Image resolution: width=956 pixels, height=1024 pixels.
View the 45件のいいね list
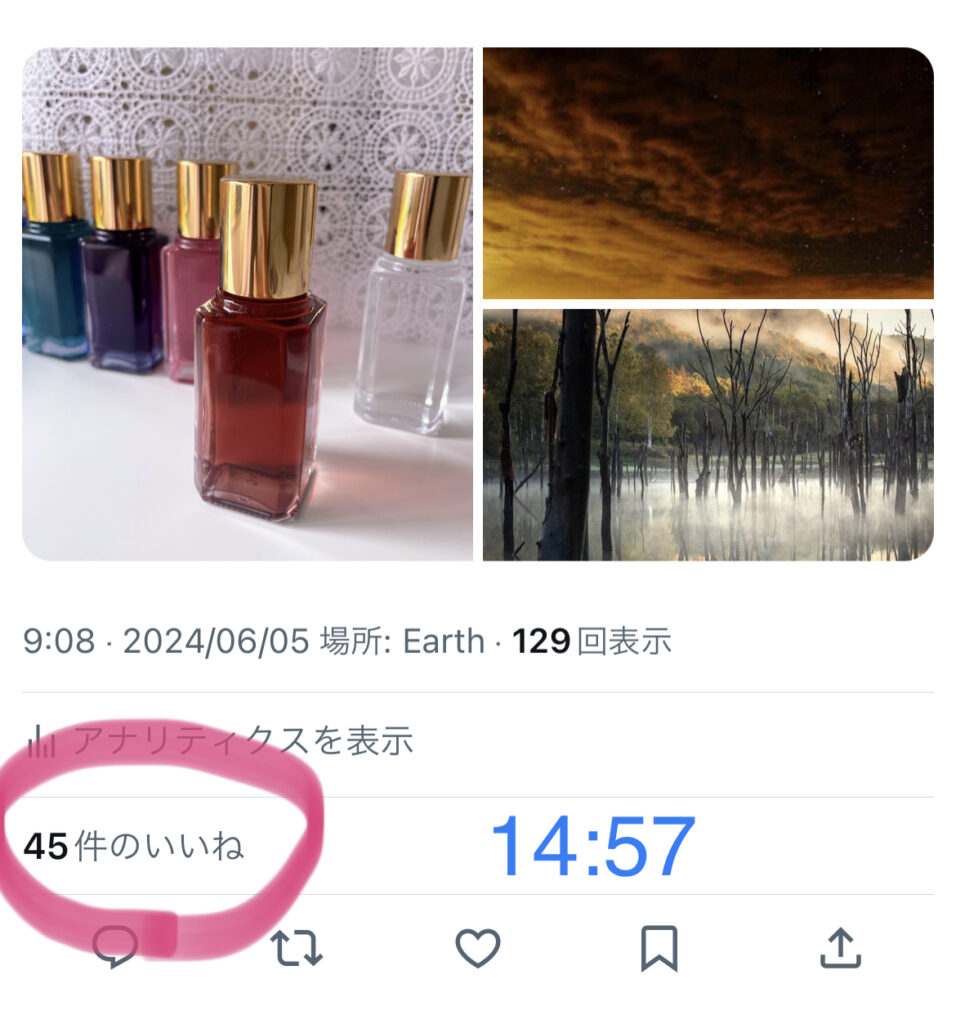coord(134,847)
